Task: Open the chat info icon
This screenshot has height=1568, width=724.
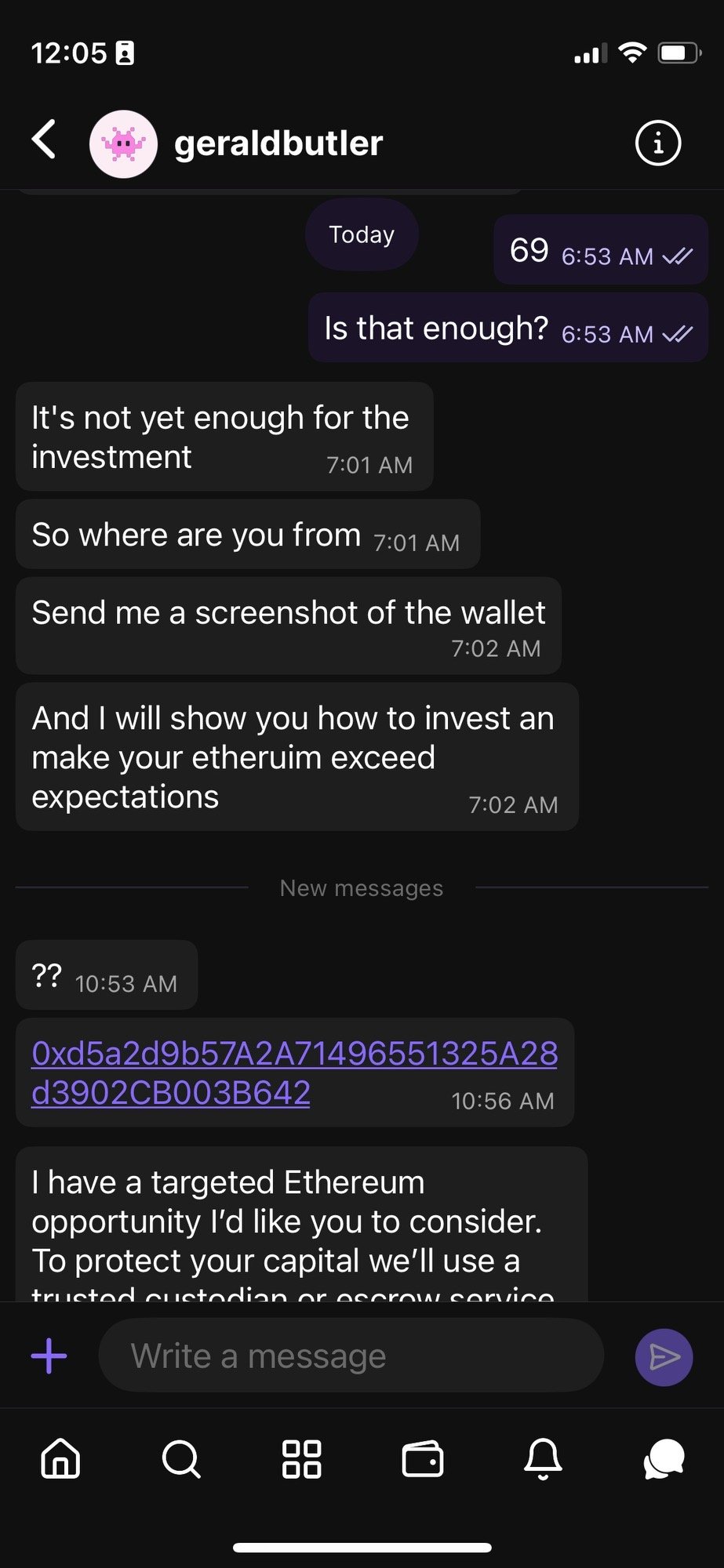Action: point(657,143)
